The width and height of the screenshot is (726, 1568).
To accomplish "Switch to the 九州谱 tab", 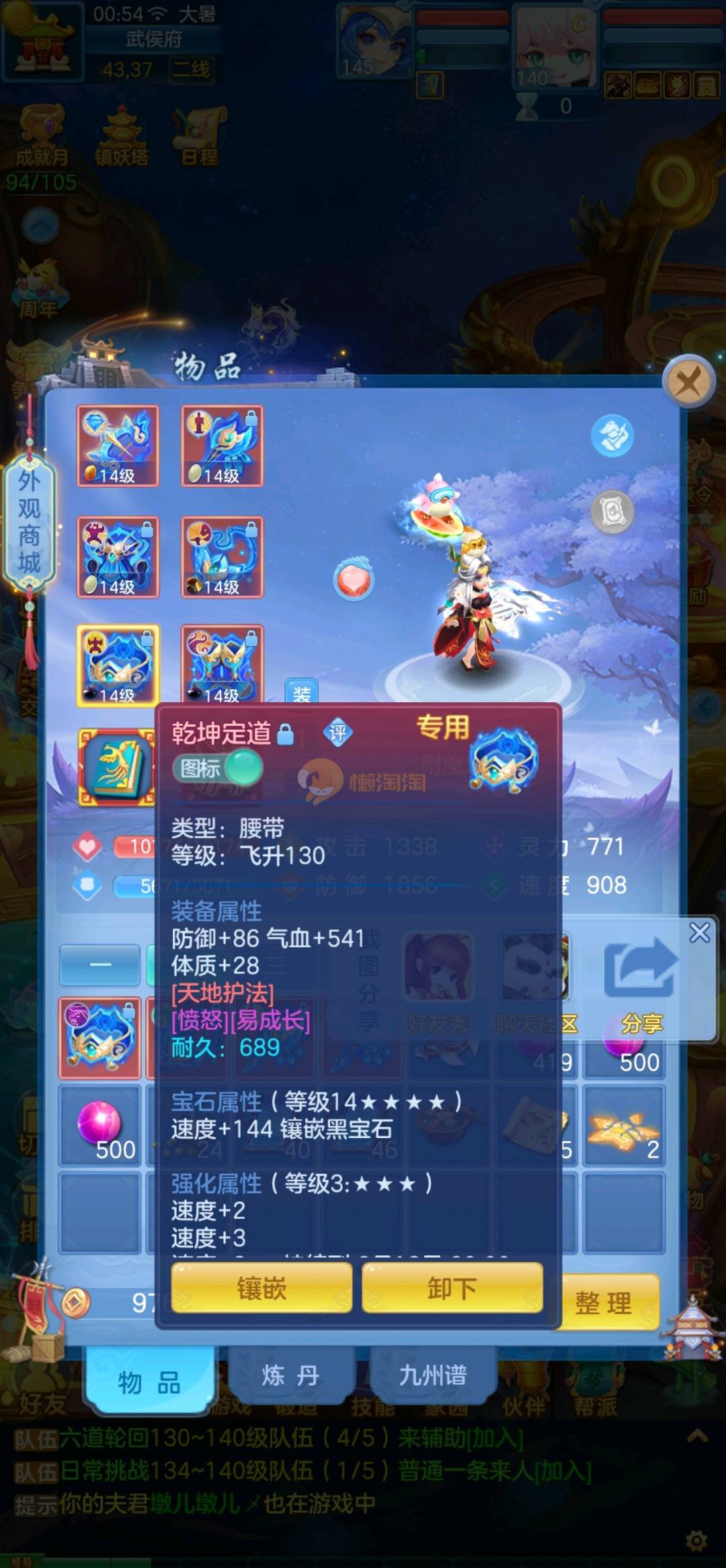I will coord(433,1376).
